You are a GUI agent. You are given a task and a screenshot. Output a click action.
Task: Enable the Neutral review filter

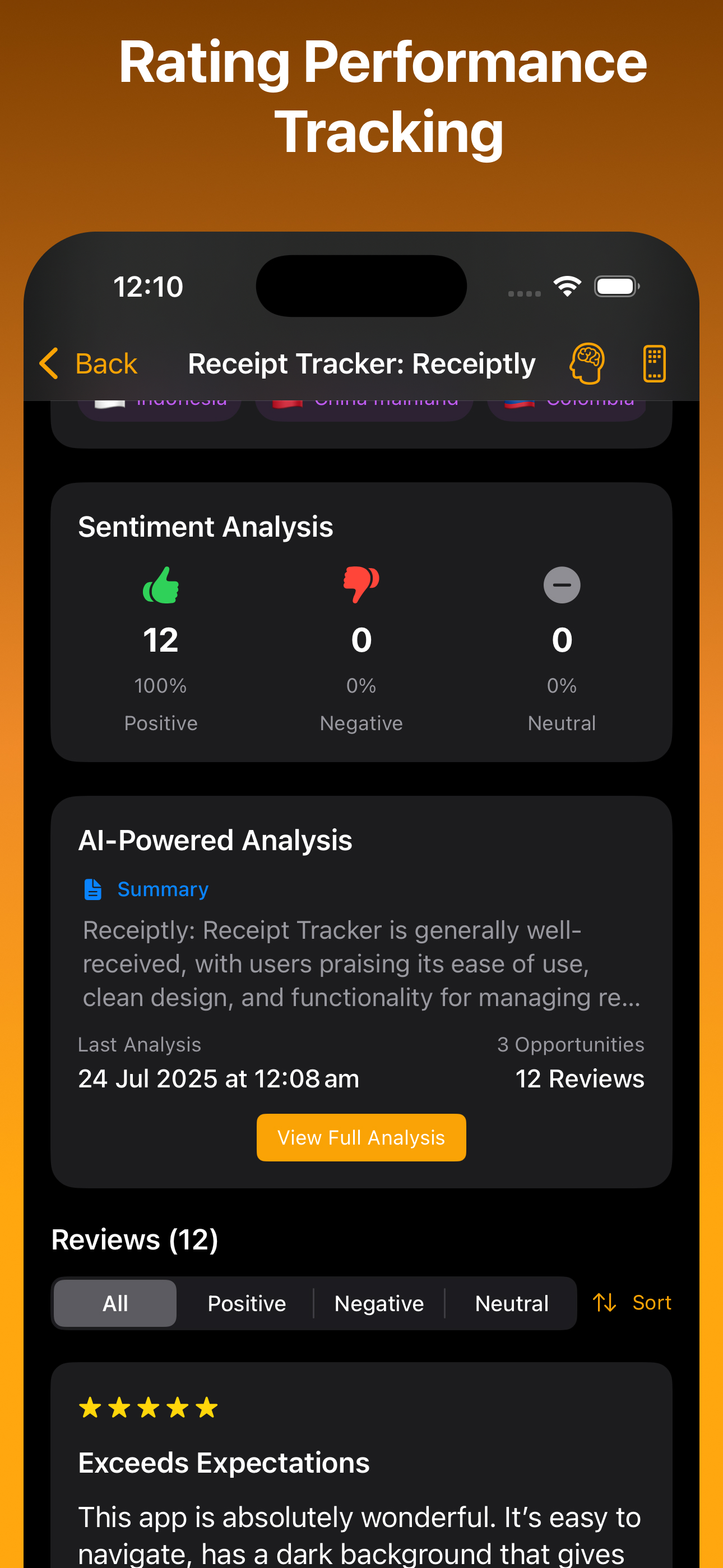point(511,1303)
